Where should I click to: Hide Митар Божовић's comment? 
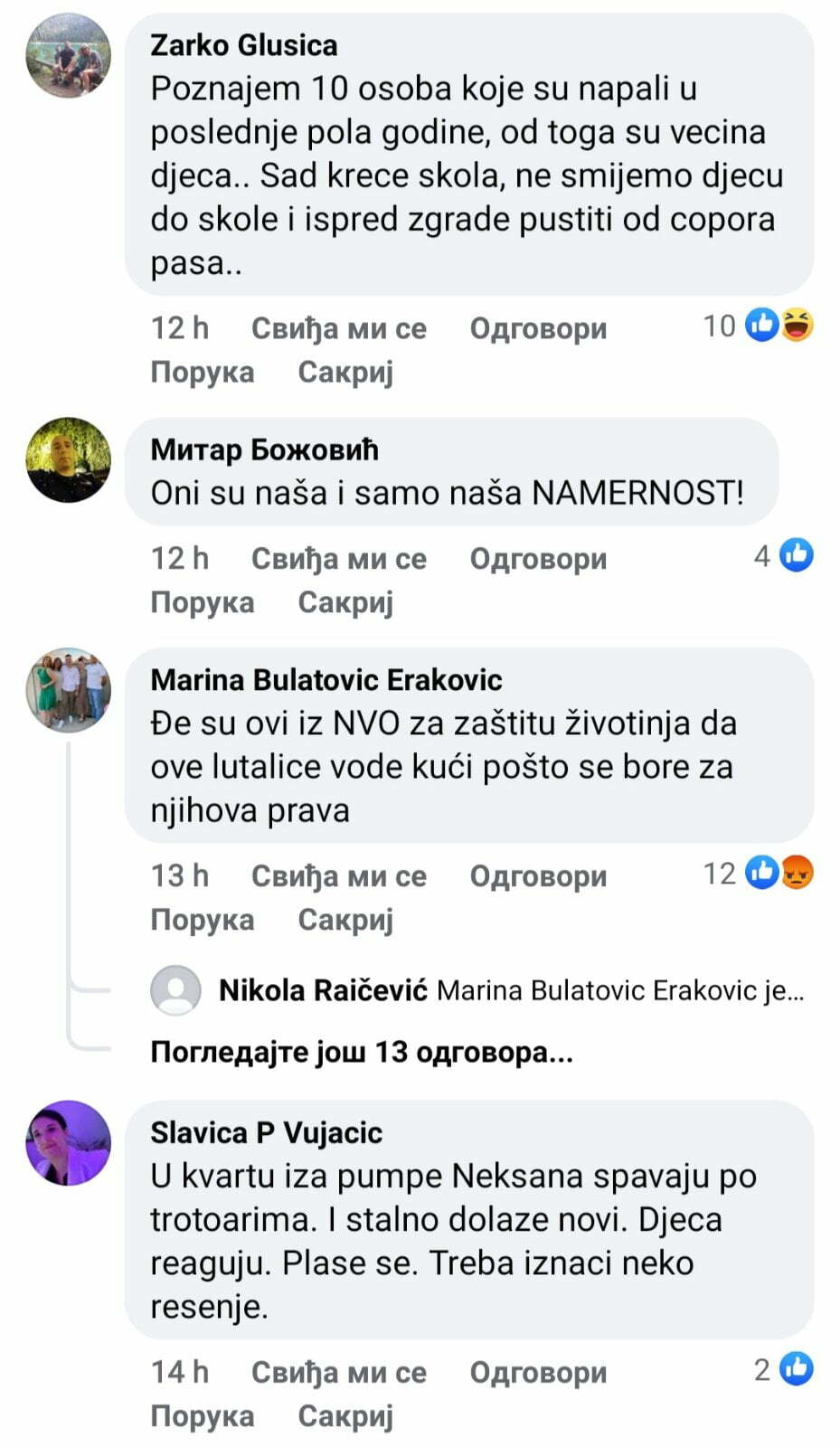click(345, 601)
